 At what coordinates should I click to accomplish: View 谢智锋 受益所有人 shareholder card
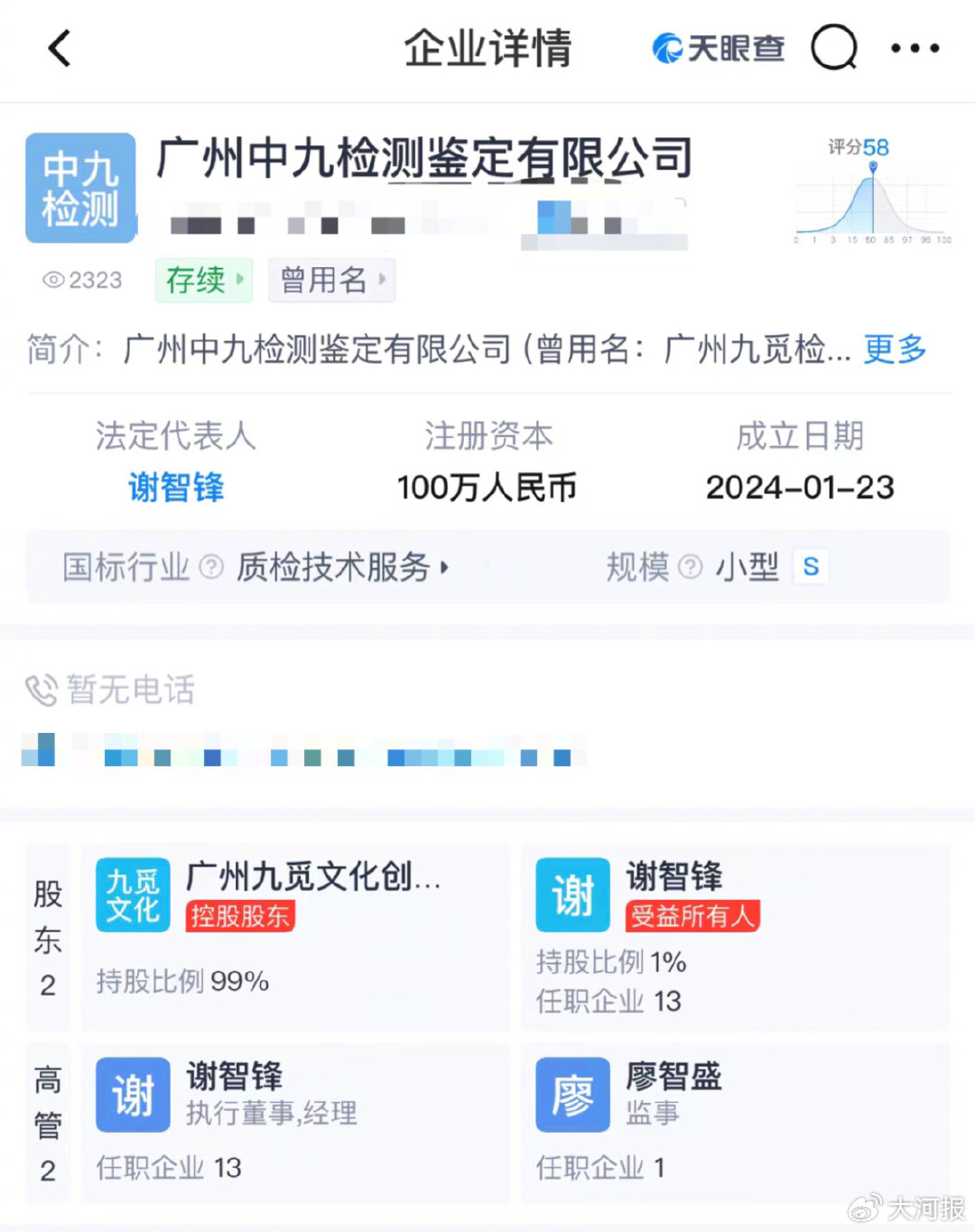click(740, 937)
